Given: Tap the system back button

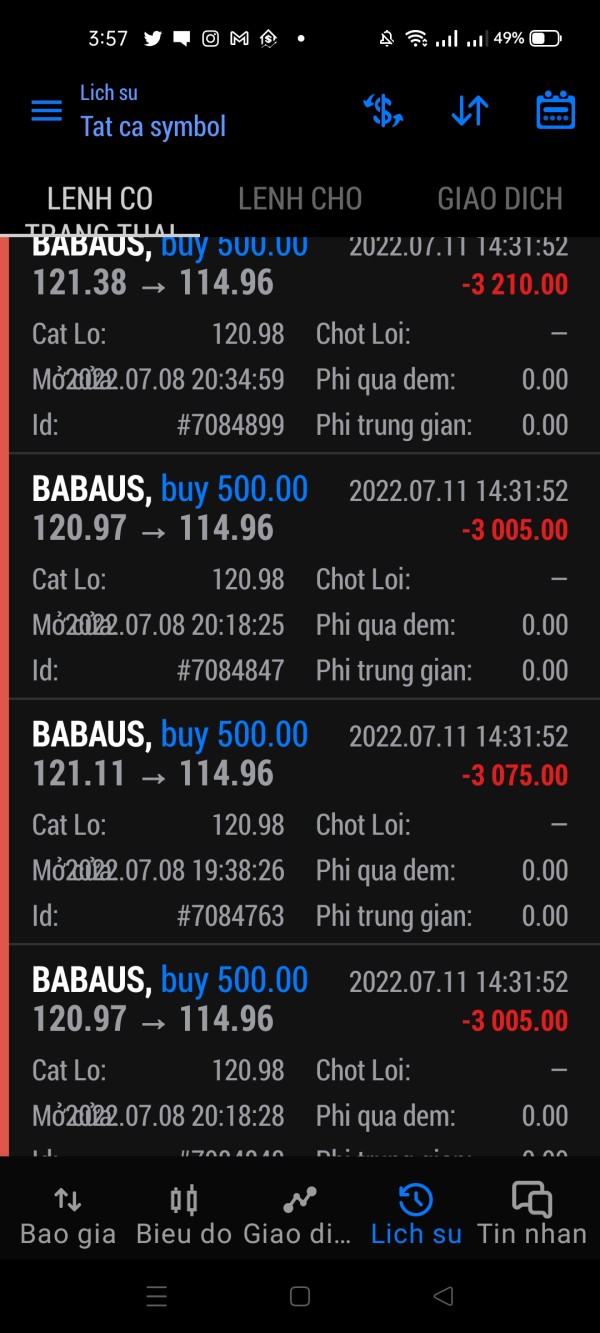Looking at the screenshot, I should 443,1297.
